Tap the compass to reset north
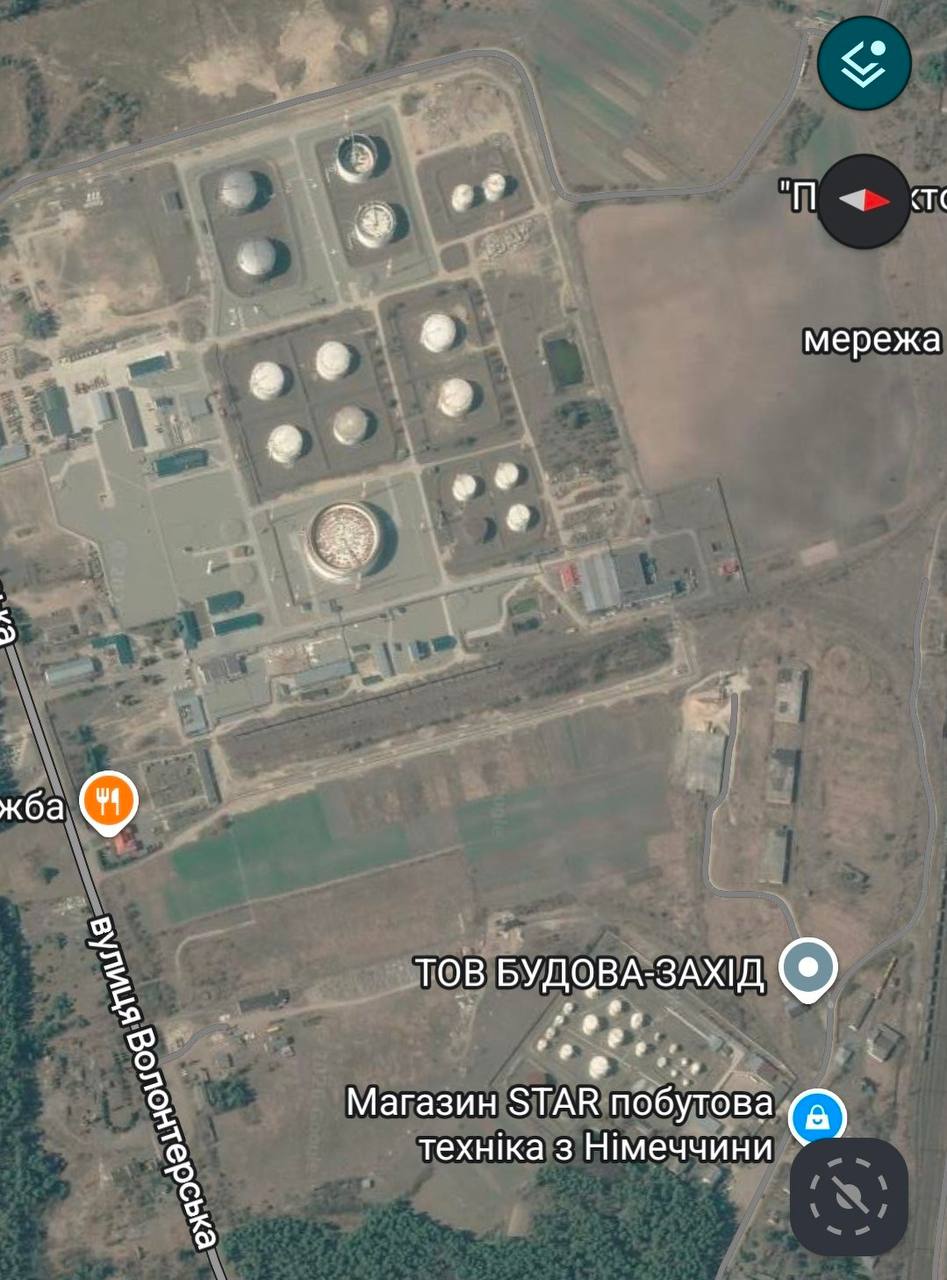The image size is (947, 1280). (864, 201)
